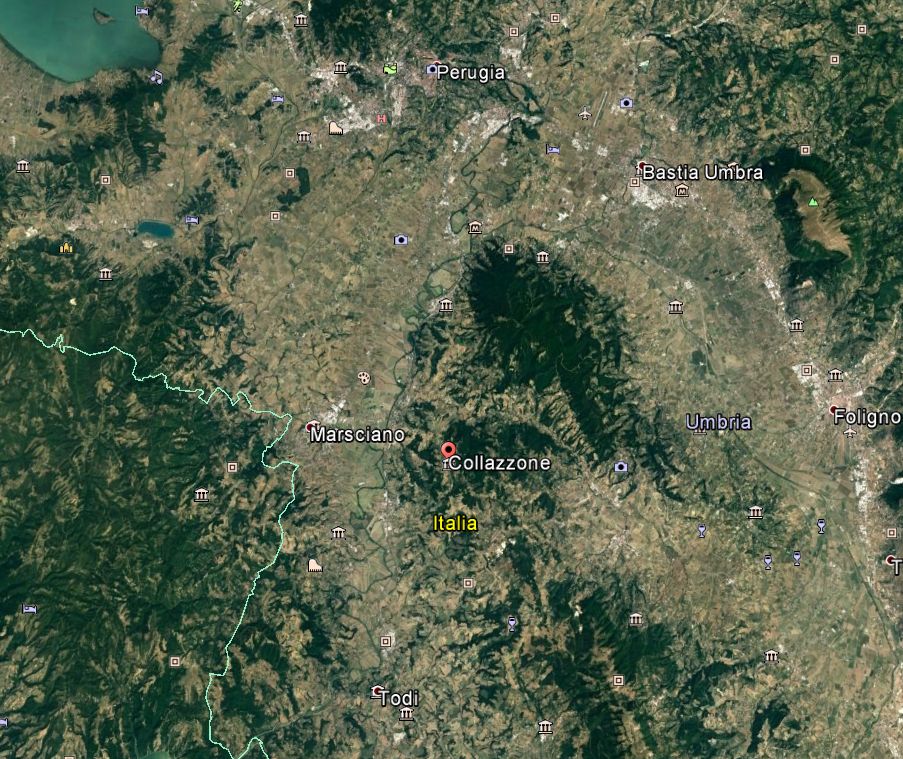Select the Bastia Umbra place marker
The width and height of the screenshot is (903, 759).
click(x=641, y=166)
